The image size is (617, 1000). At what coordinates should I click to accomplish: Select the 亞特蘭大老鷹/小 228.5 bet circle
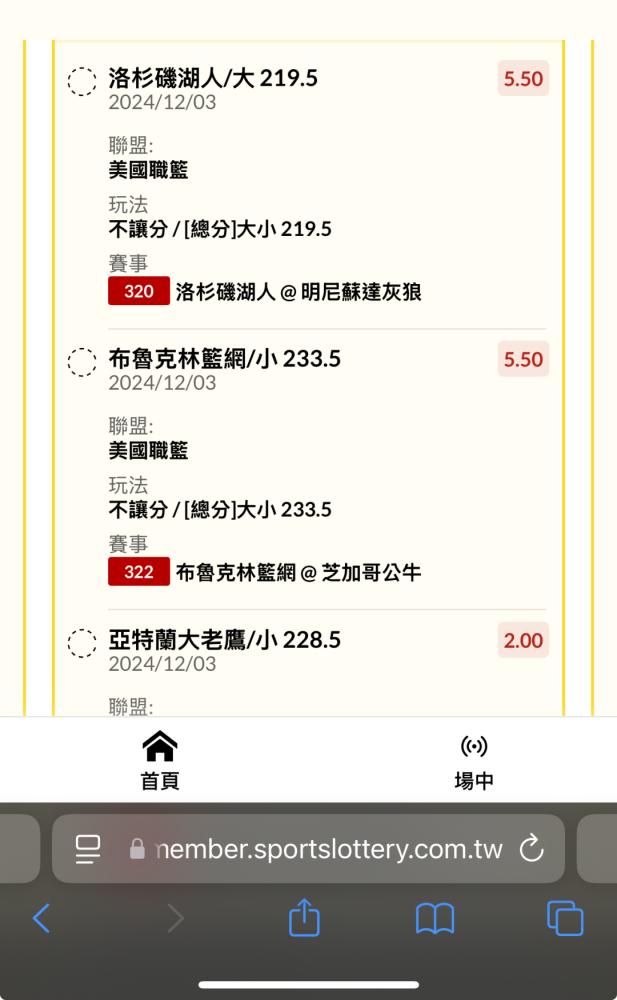(82, 643)
